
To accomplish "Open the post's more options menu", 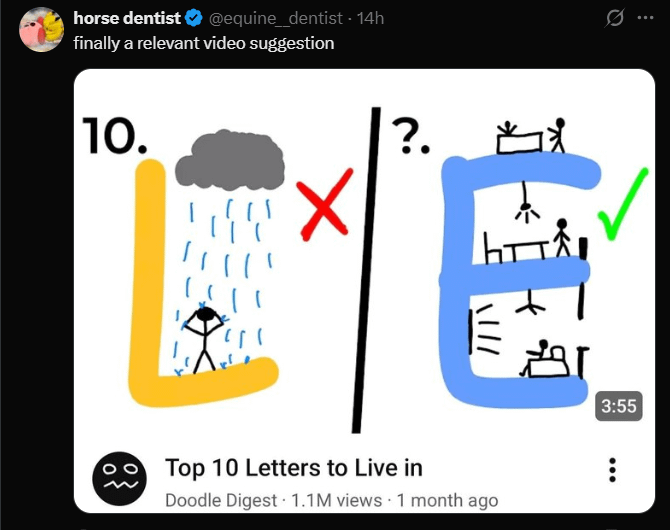I will click(646, 19).
